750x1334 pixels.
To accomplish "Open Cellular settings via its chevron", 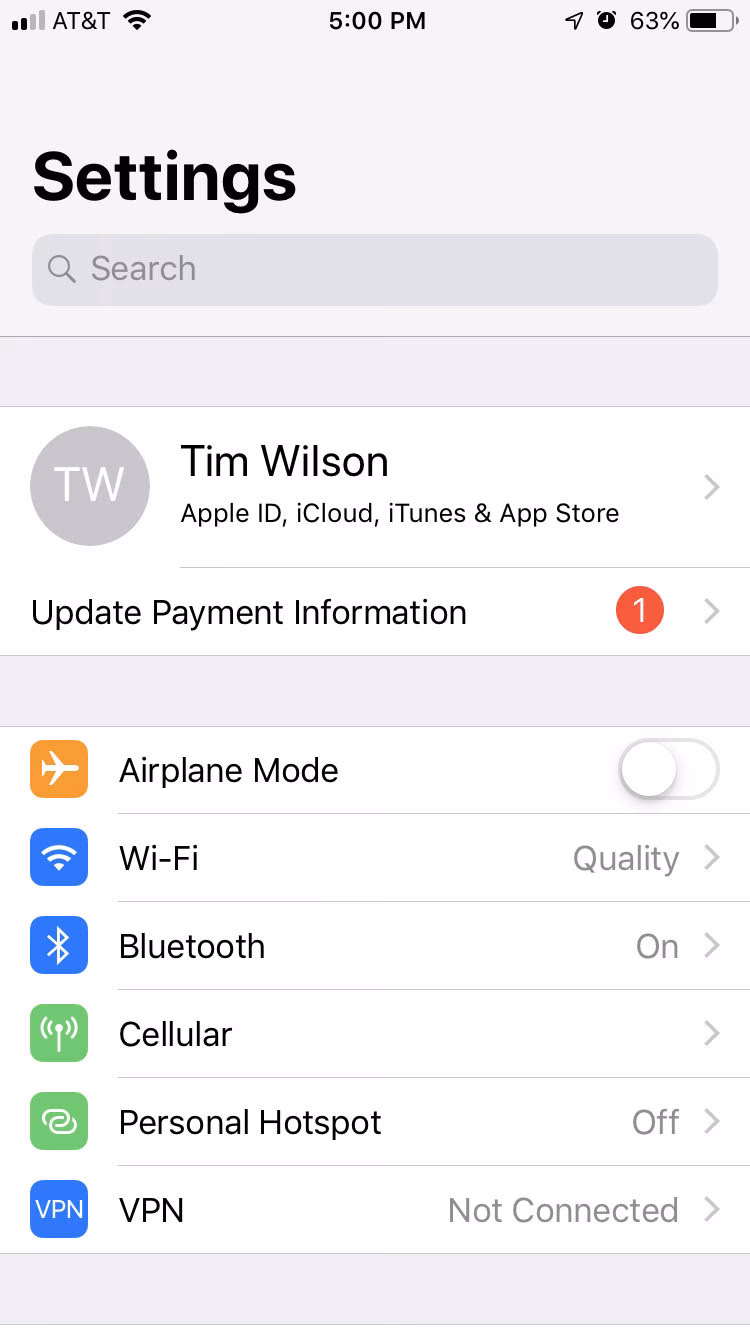I will coord(711,1033).
